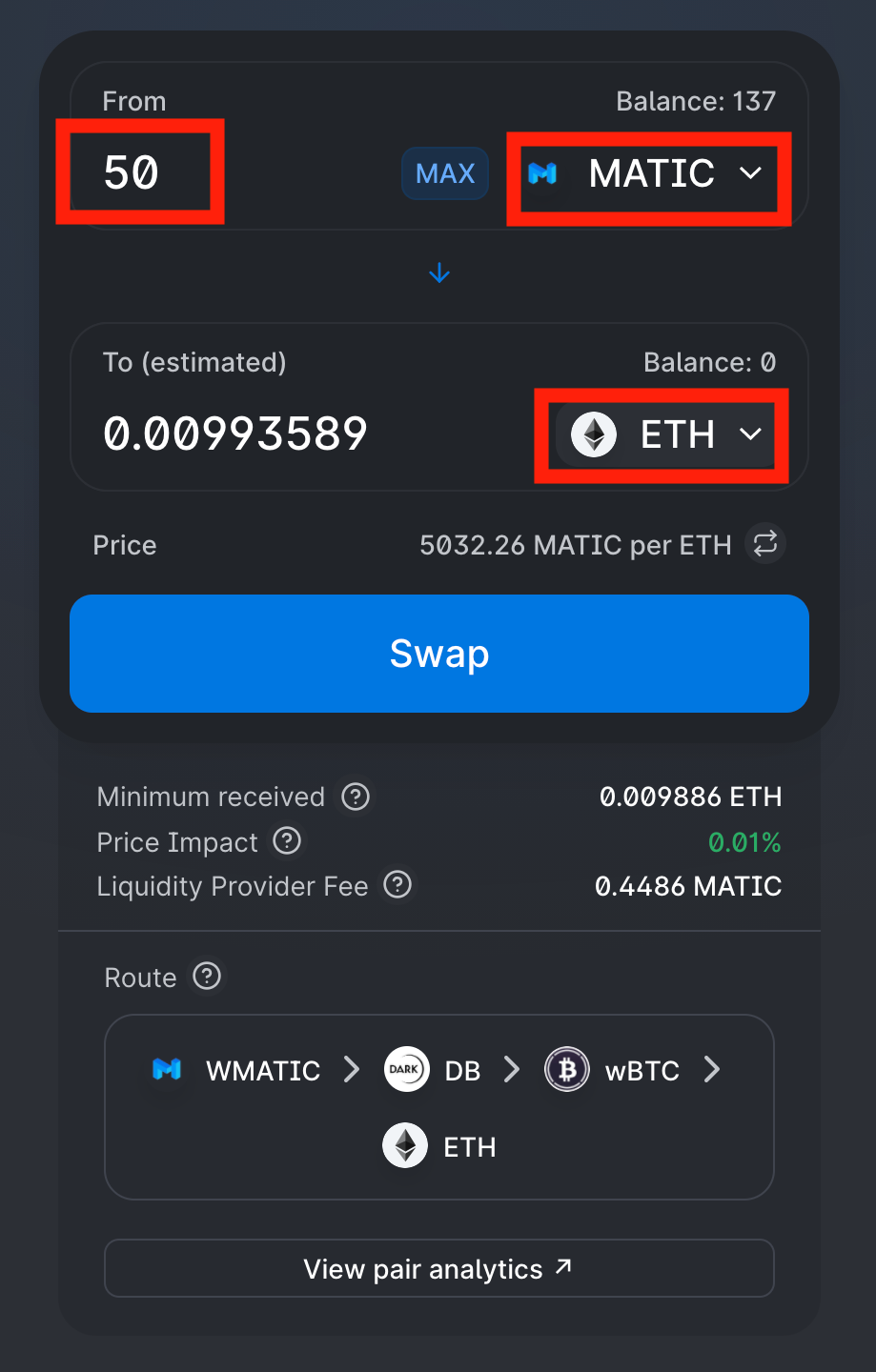Viewport: 876px width, 1372px height.
Task: Open the ETH token dropdown
Action: 663,435
